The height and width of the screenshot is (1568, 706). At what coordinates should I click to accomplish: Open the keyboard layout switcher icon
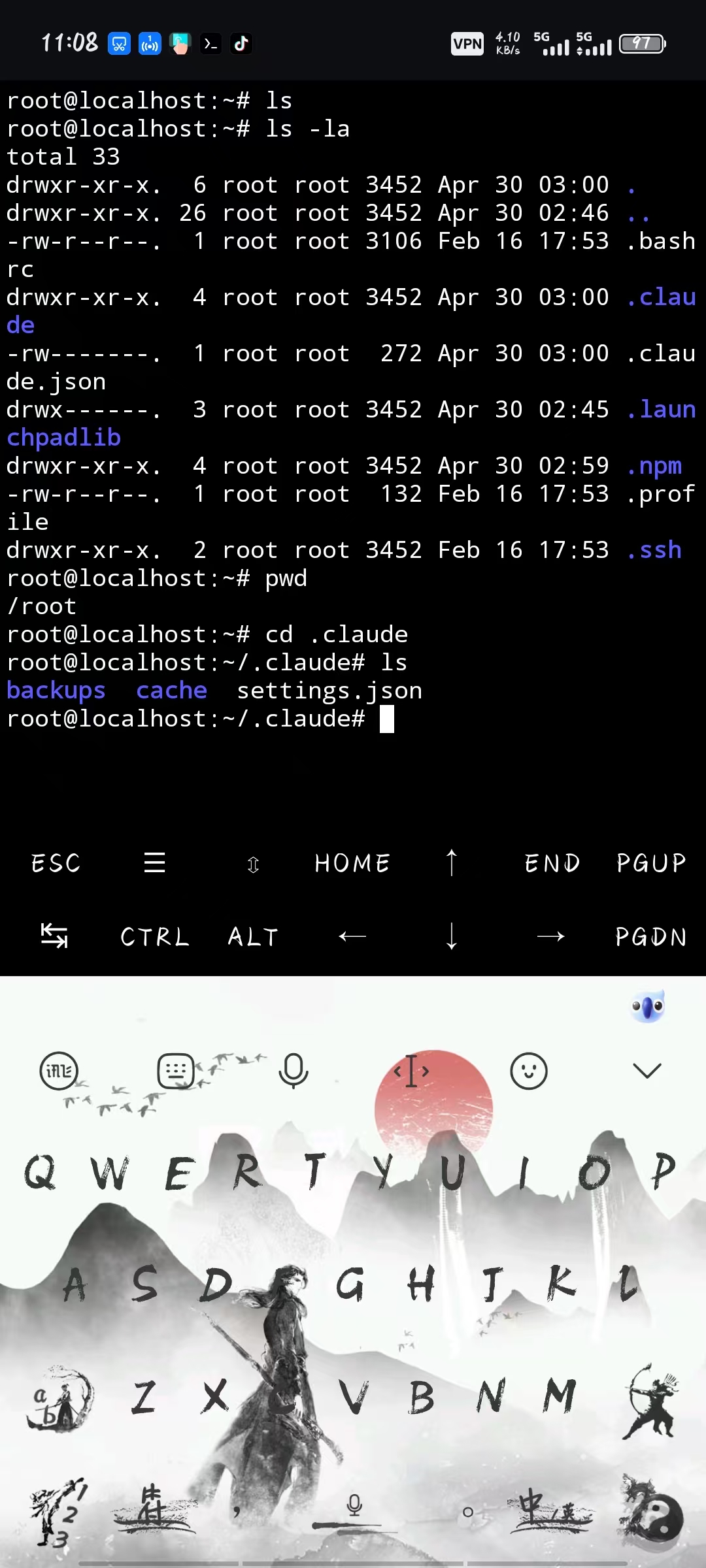[176, 1071]
